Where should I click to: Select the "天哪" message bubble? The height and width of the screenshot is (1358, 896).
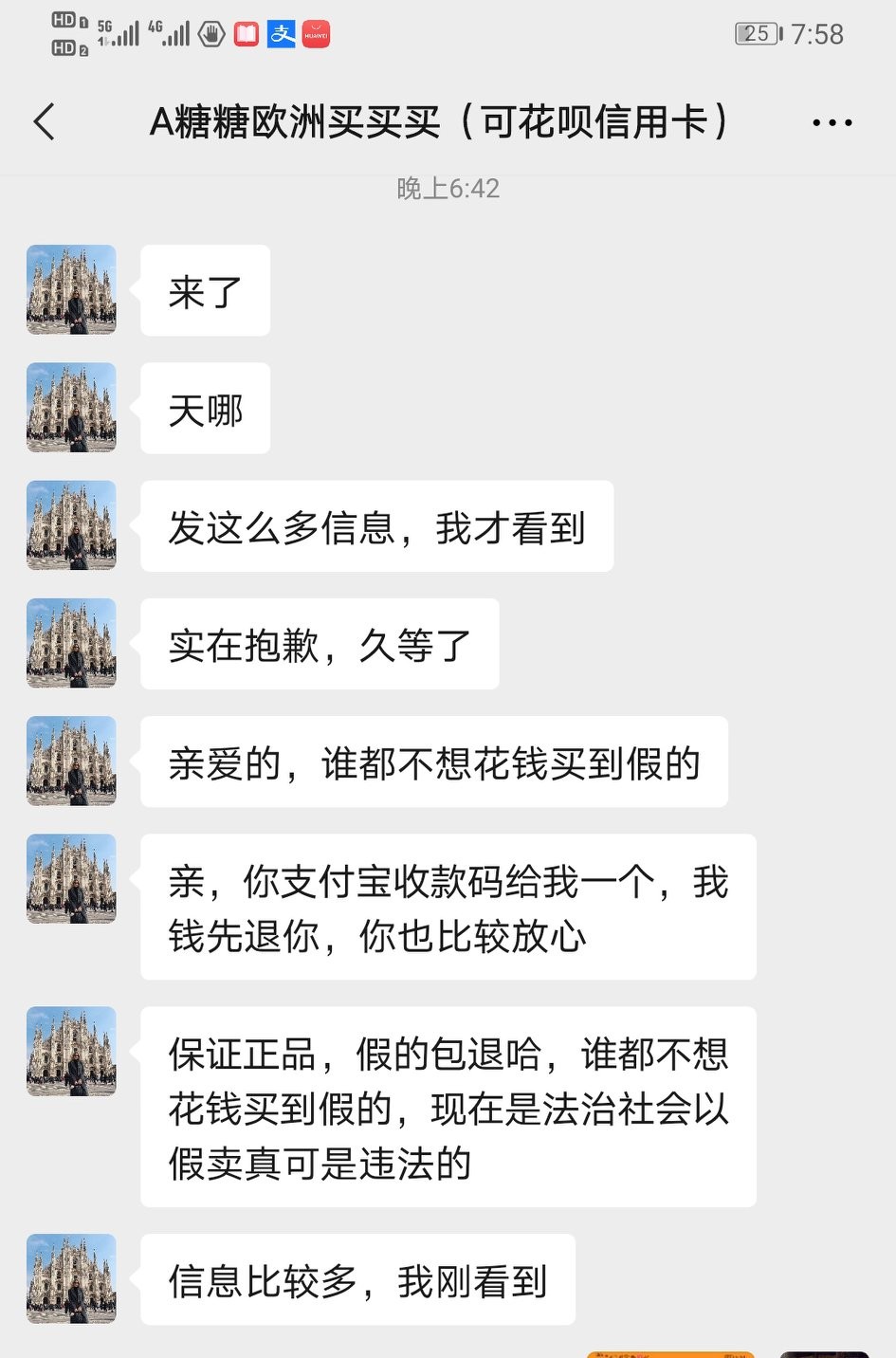(205, 408)
